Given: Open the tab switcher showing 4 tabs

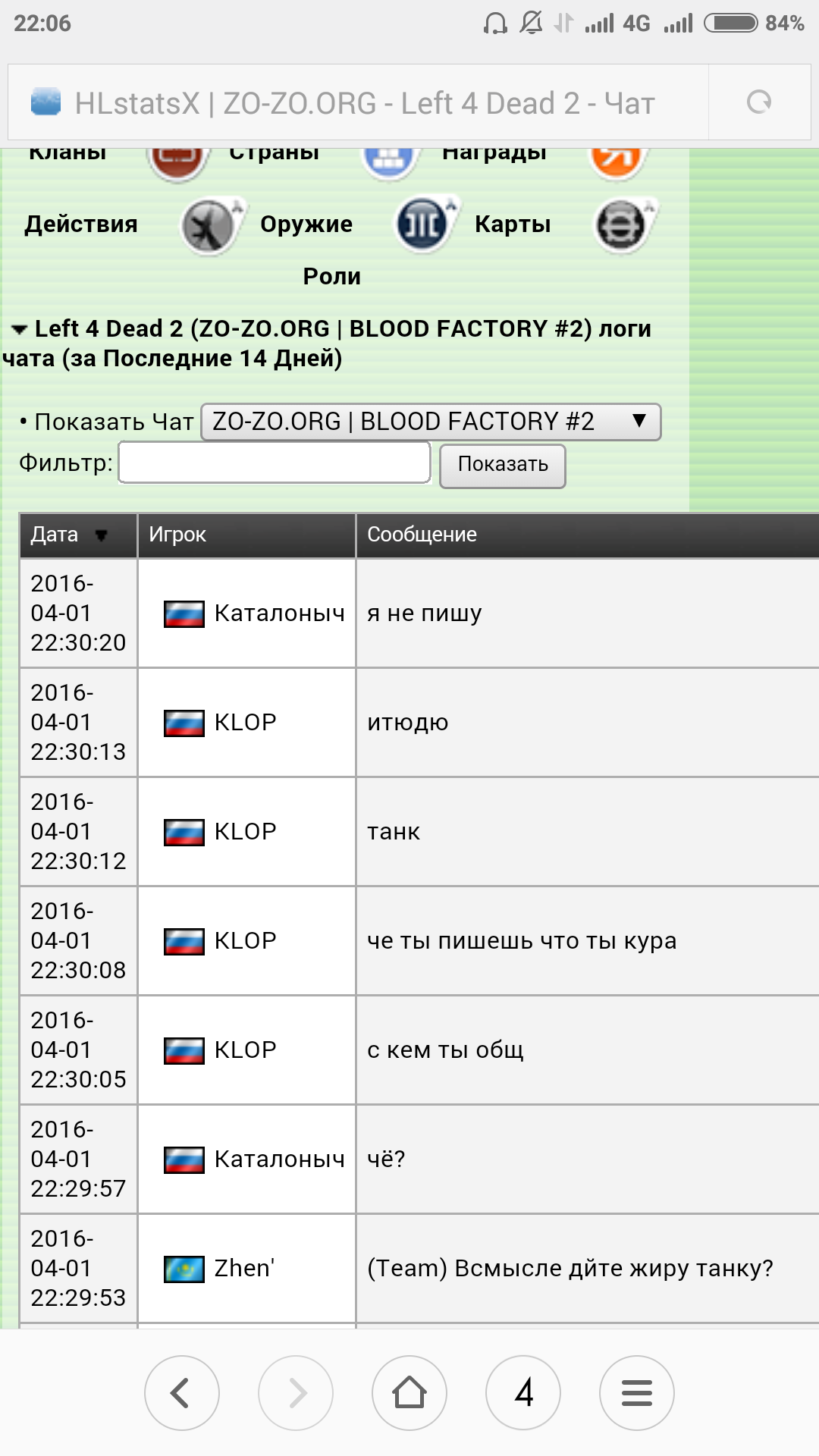Looking at the screenshot, I should [x=522, y=1393].
